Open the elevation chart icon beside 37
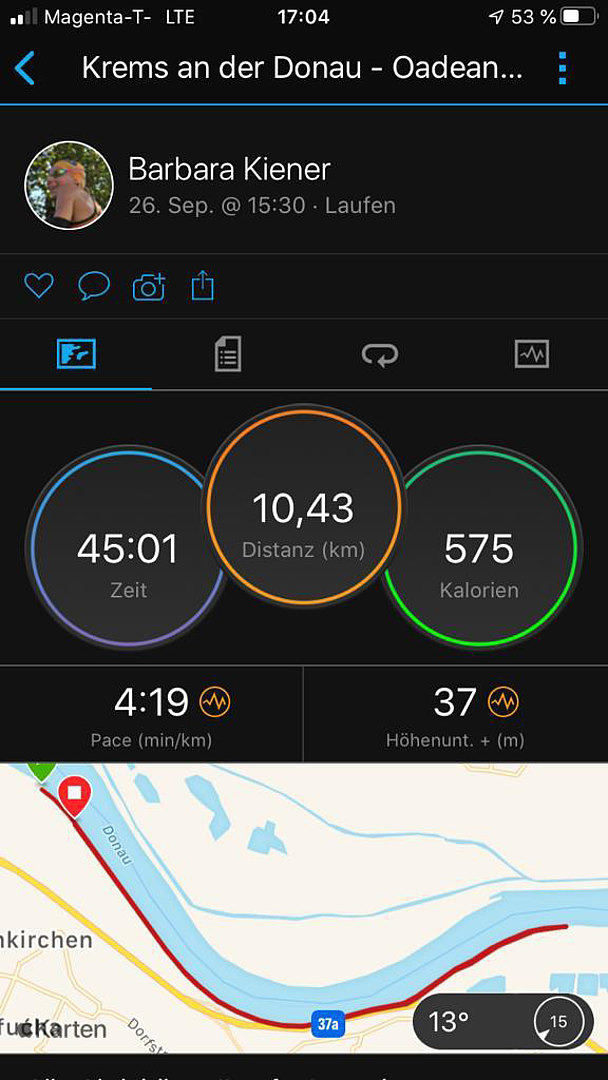Screen dimensions: 608x1080 (x=503, y=703)
